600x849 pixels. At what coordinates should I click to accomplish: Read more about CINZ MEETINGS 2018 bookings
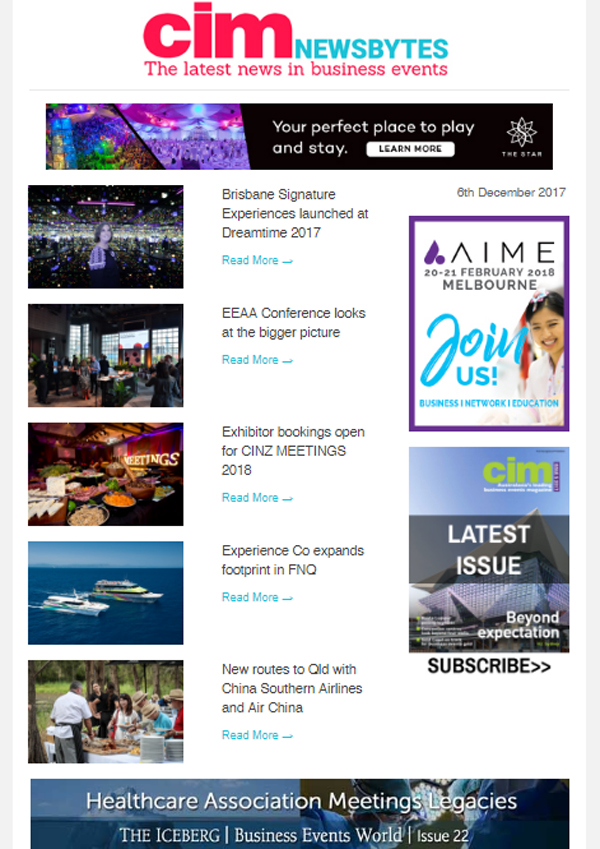(257, 498)
